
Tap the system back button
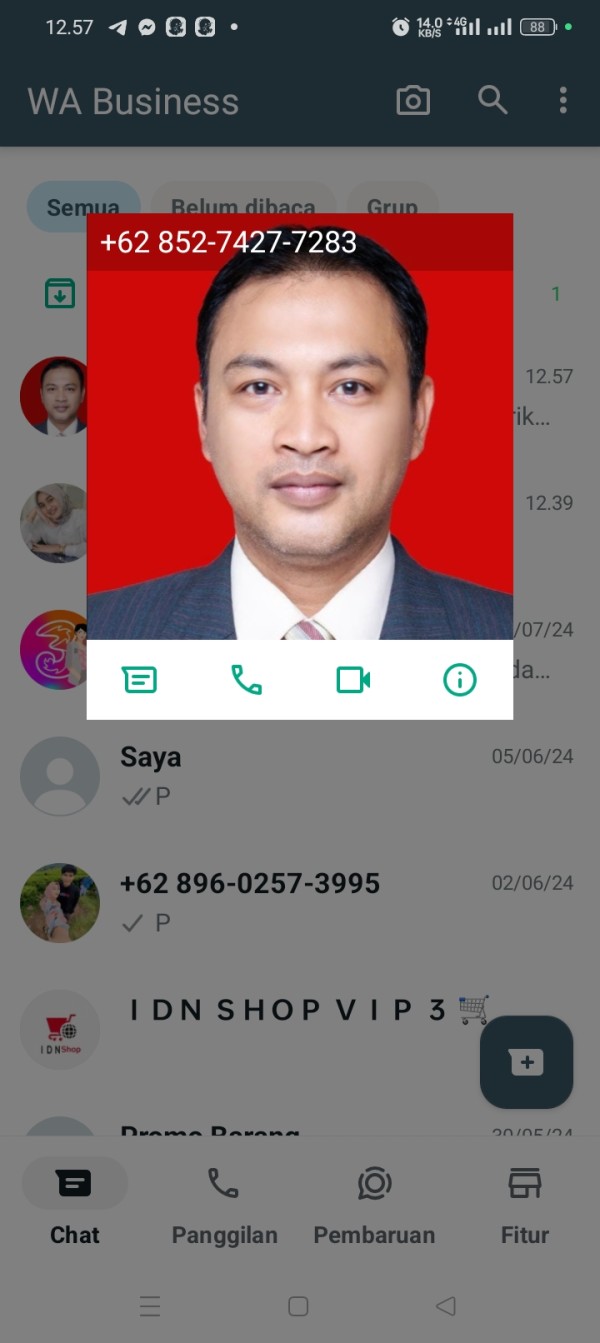[446, 1306]
